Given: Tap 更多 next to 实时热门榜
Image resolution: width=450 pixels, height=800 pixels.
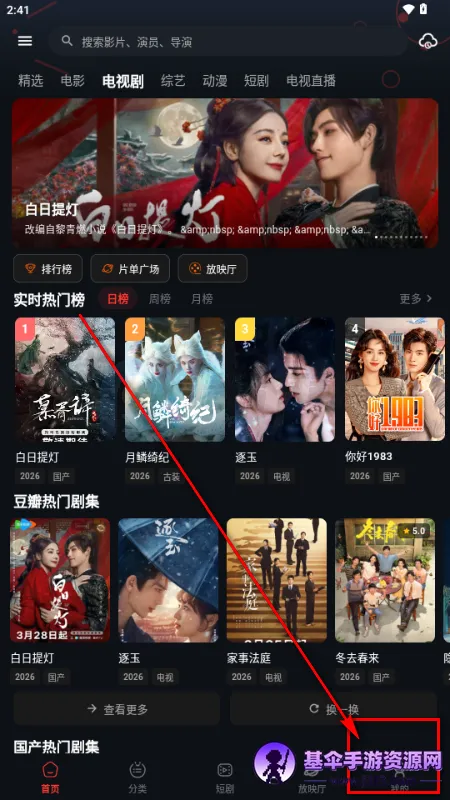Looking at the screenshot, I should click(416, 298).
